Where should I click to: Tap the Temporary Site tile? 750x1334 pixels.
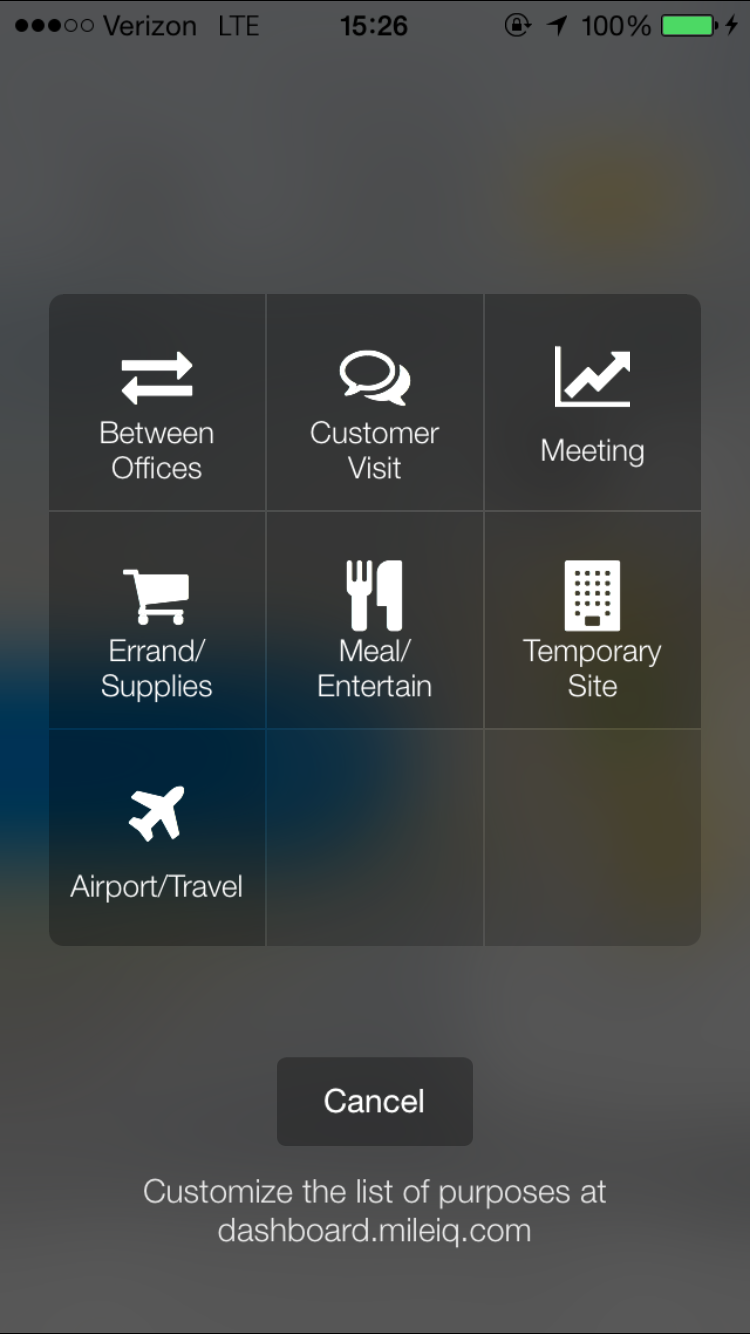pos(593,620)
